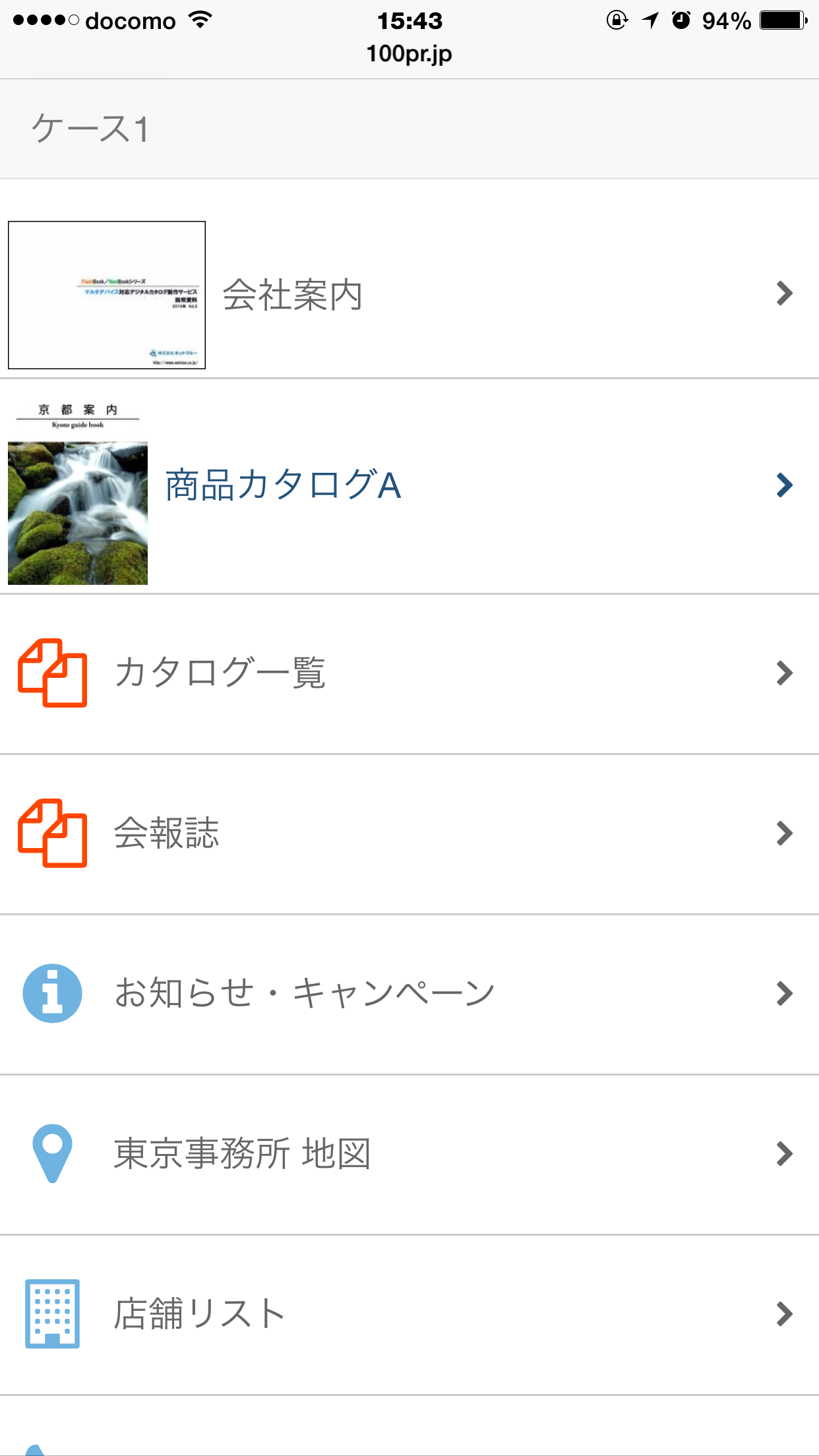Tap the map pin icon for 東京事務所 地図
The image size is (819, 1456).
click(x=52, y=1153)
